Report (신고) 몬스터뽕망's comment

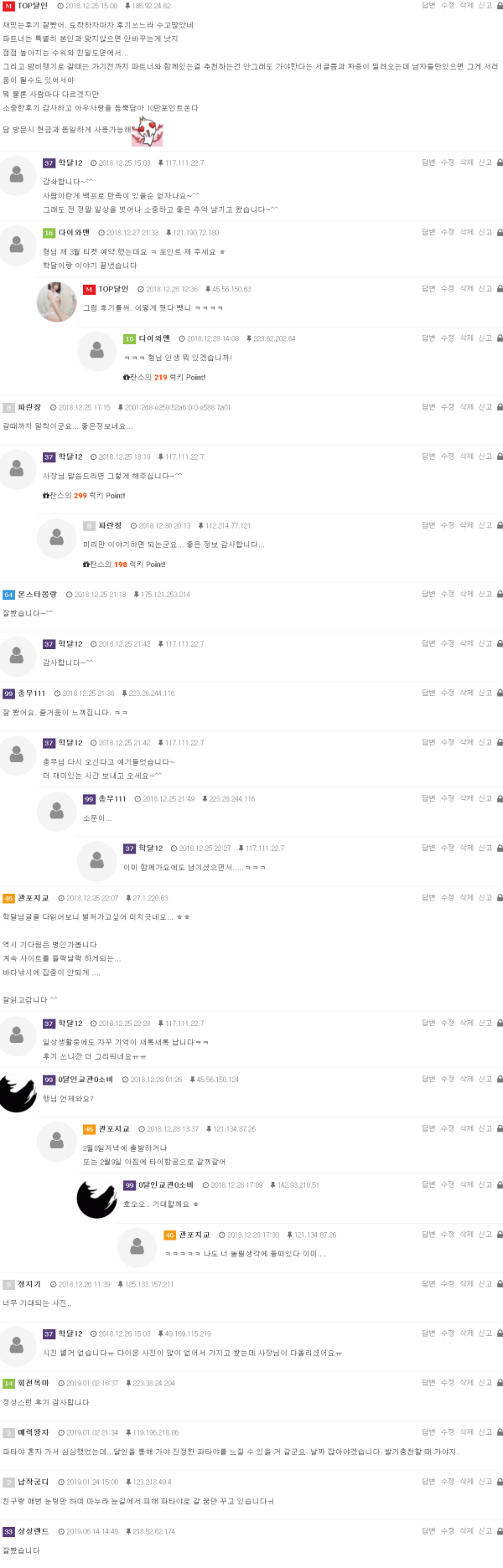click(x=485, y=594)
